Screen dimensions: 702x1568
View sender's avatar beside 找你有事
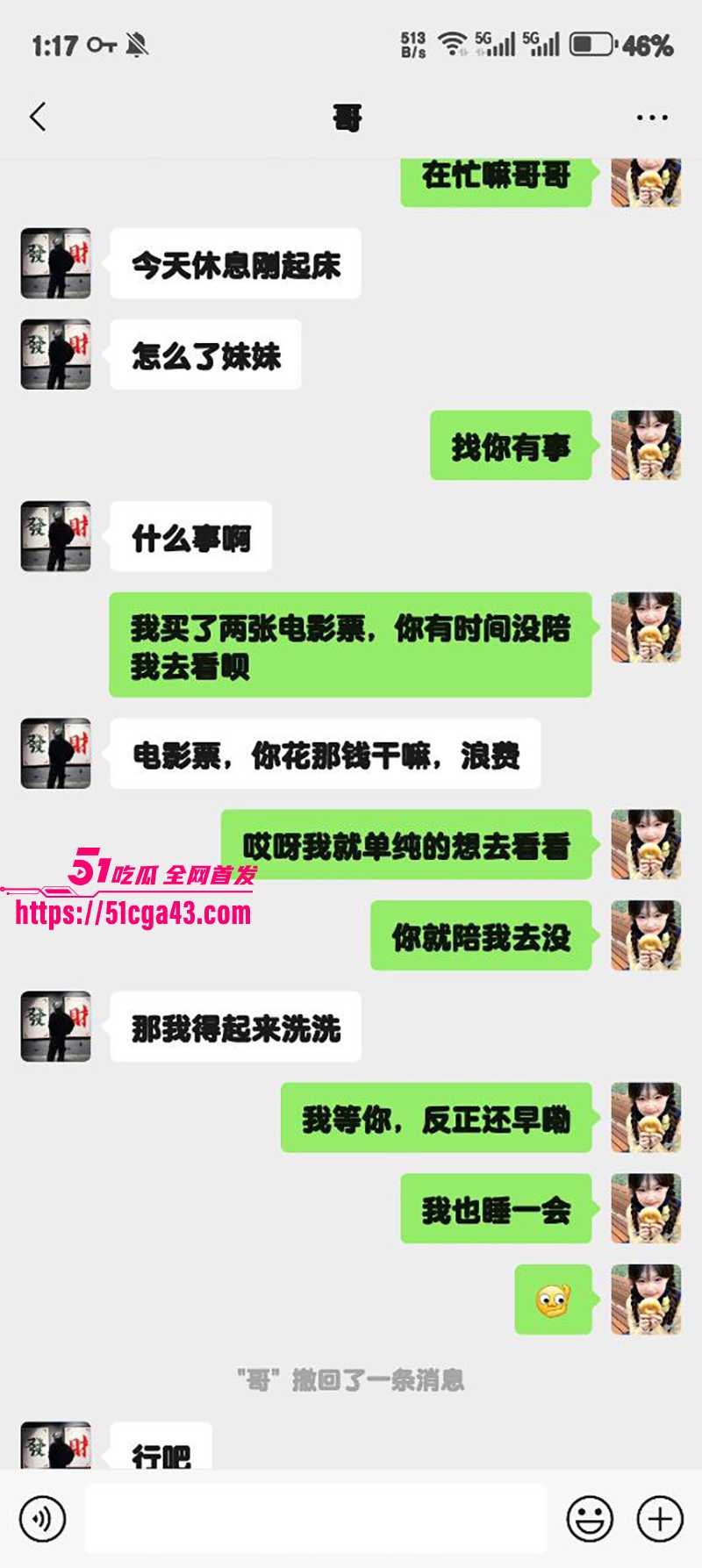(x=646, y=445)
